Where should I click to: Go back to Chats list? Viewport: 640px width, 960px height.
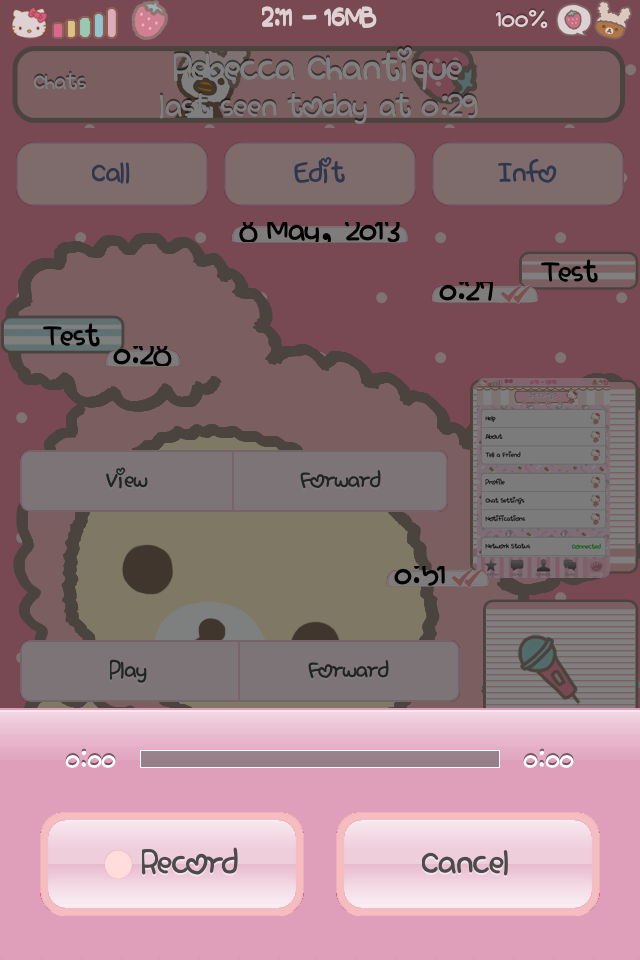[x=60, y=83]
